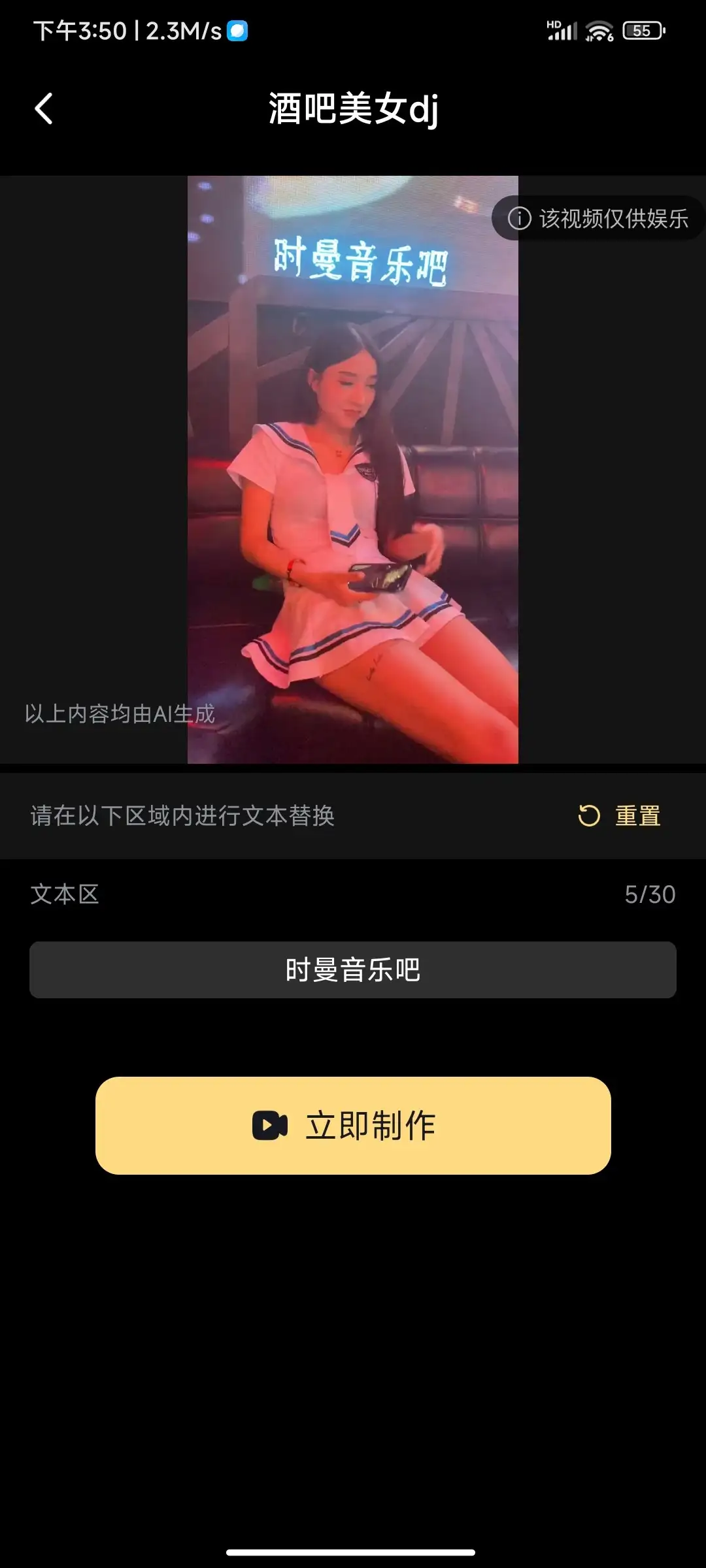Go back from 酒吧美女dj page
706x1568 pixels.
coord(44,108)
